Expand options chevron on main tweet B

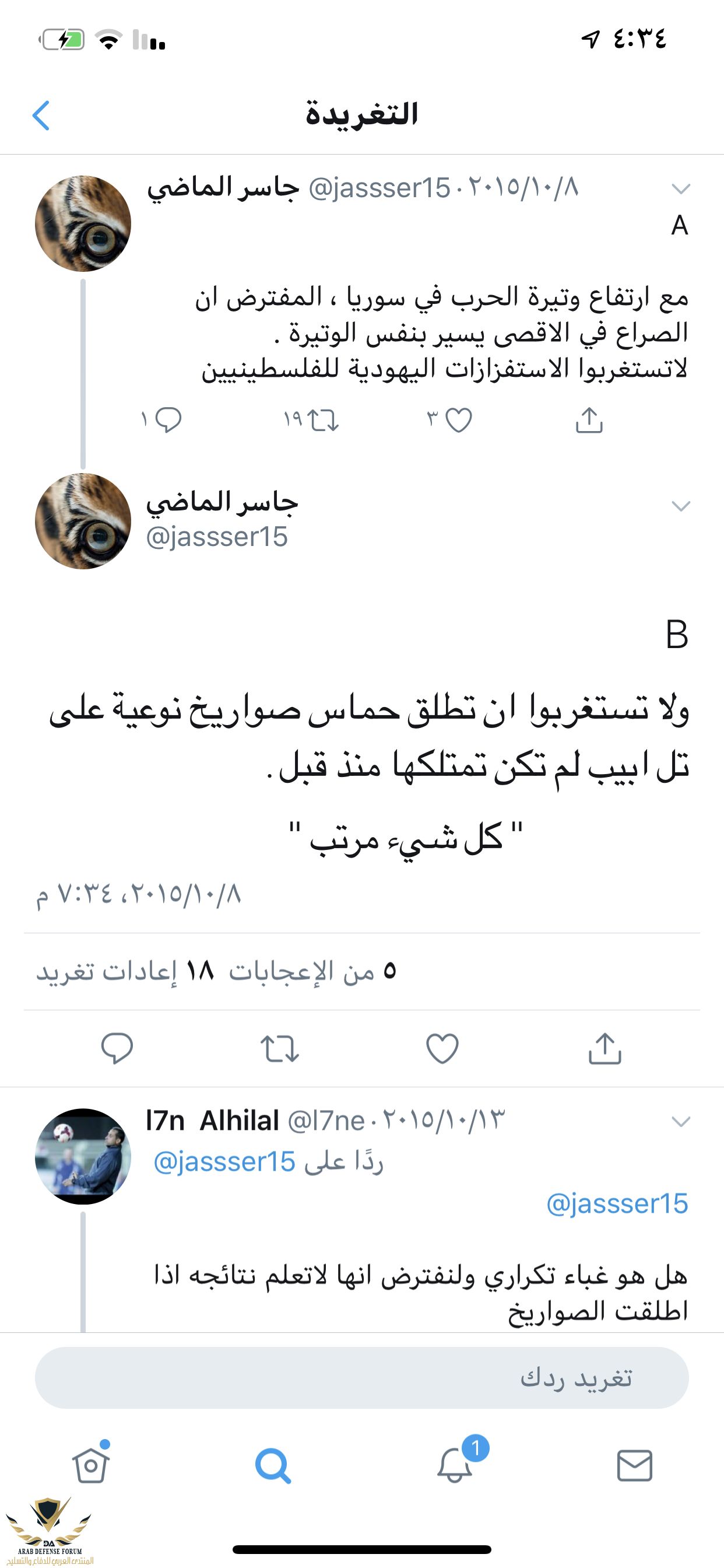click(x=680, y=506)
